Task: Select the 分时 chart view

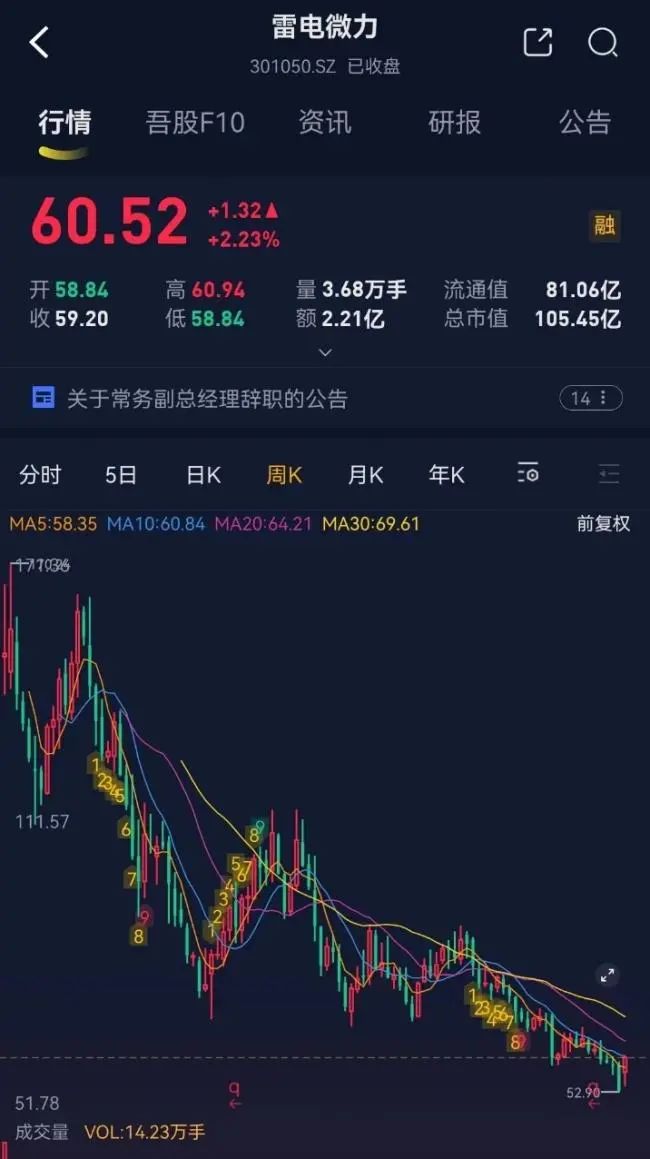Action: 40,475
